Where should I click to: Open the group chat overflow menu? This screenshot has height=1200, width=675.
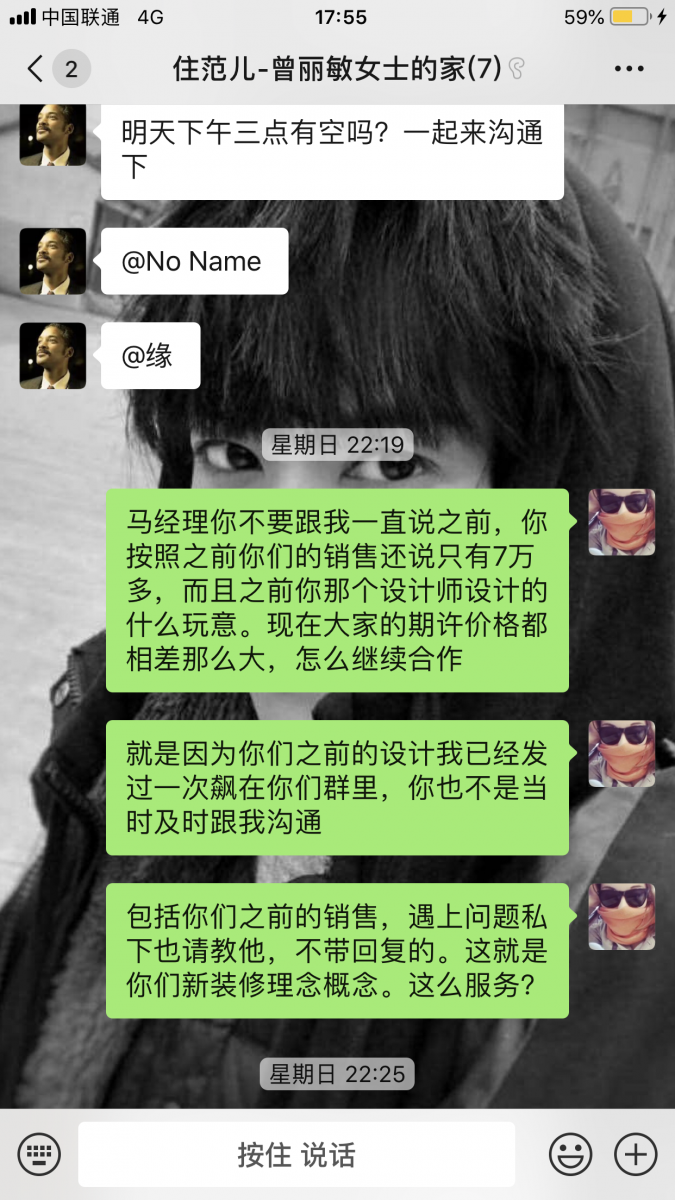(629, 69)
